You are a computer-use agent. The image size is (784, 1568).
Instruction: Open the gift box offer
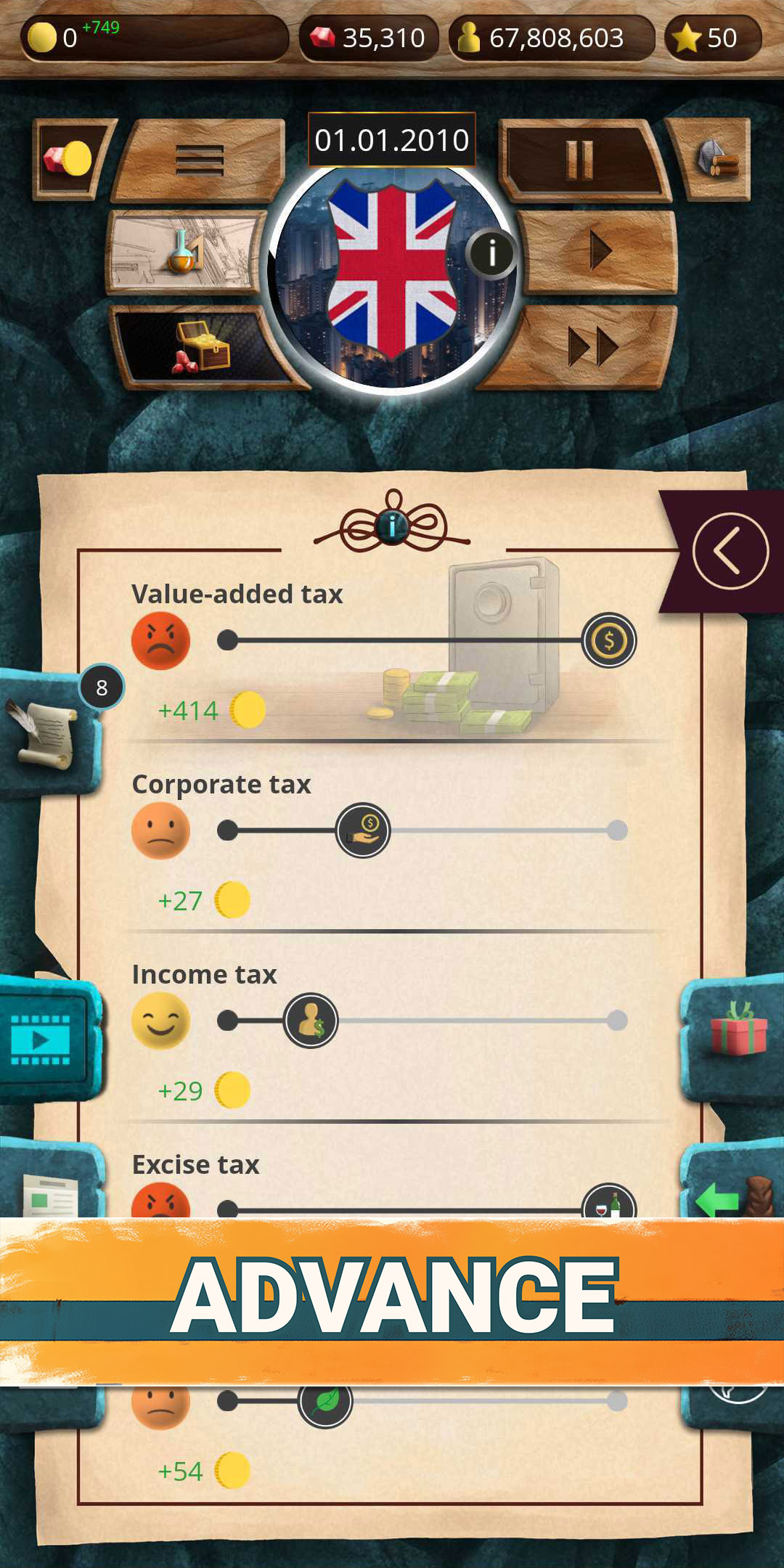738,1029
